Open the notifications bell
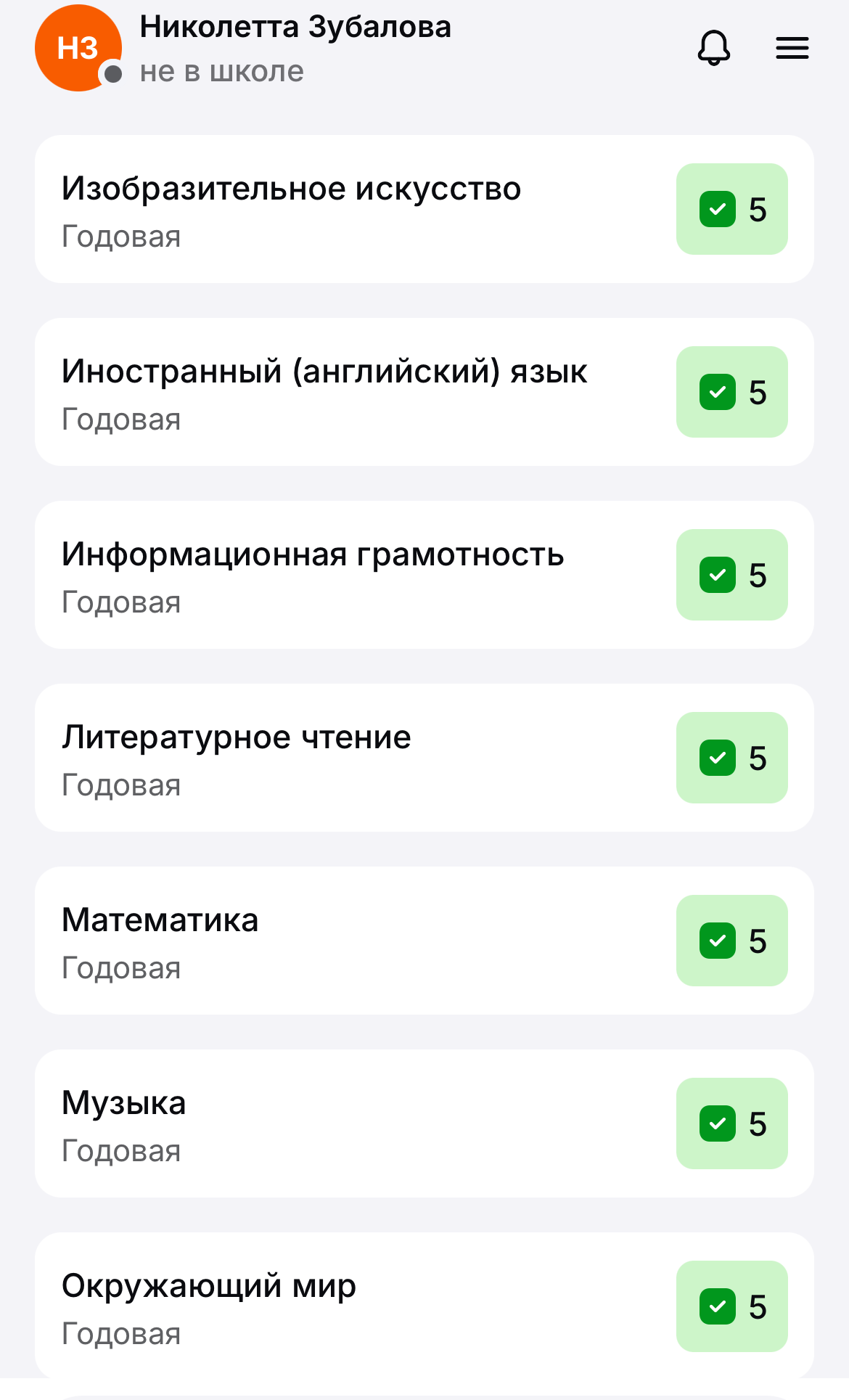The width and height of the screenshot is (849, 1400). pyautogui.click(x=713, y=48)
